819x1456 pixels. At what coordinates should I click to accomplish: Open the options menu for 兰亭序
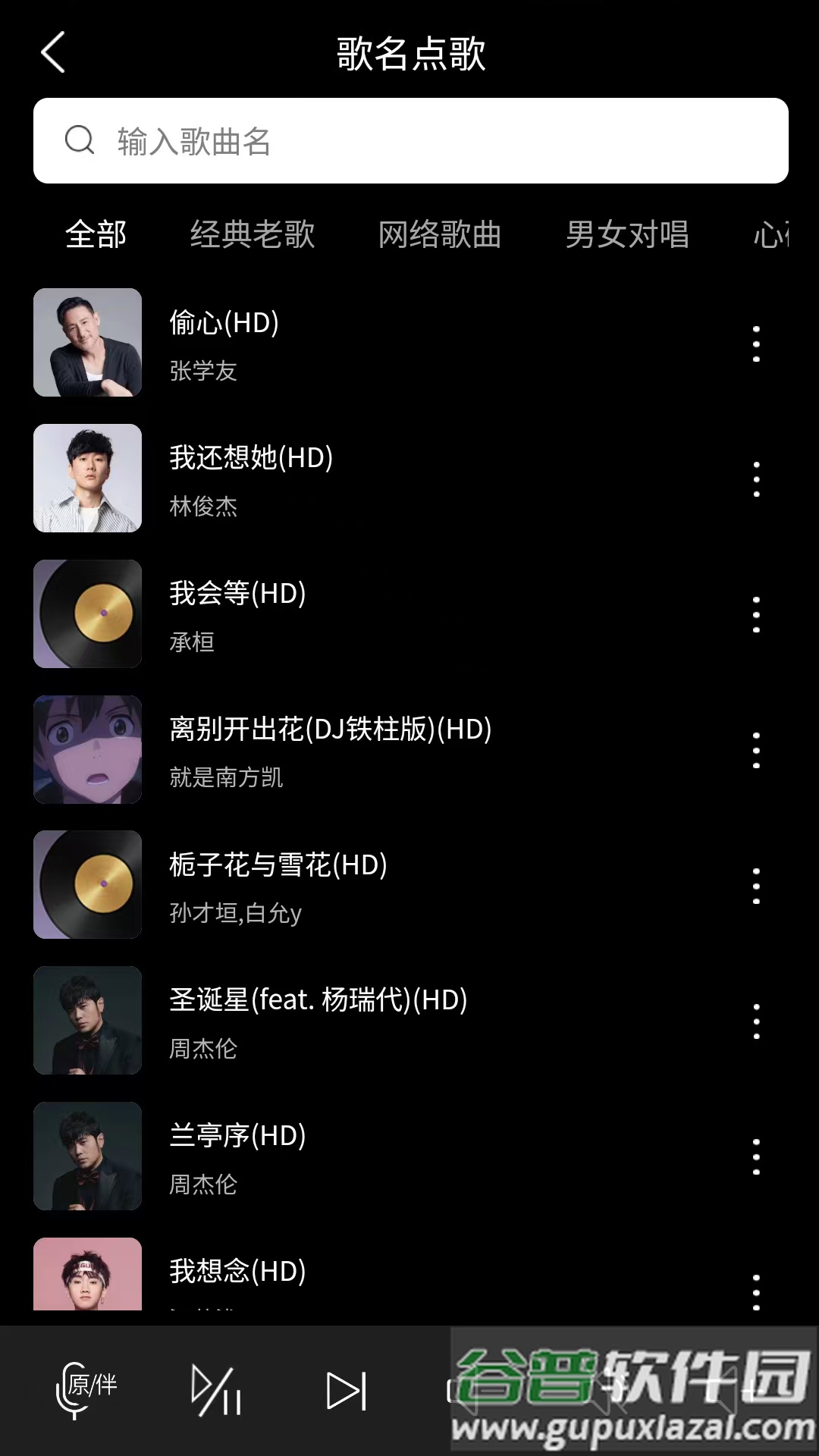tap(755, 1156)
